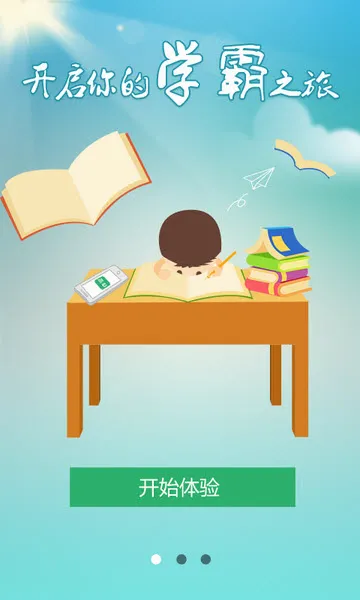
Task: Tap the 开始体验 button
Action: pyautogui.click(x=182, y=487)
